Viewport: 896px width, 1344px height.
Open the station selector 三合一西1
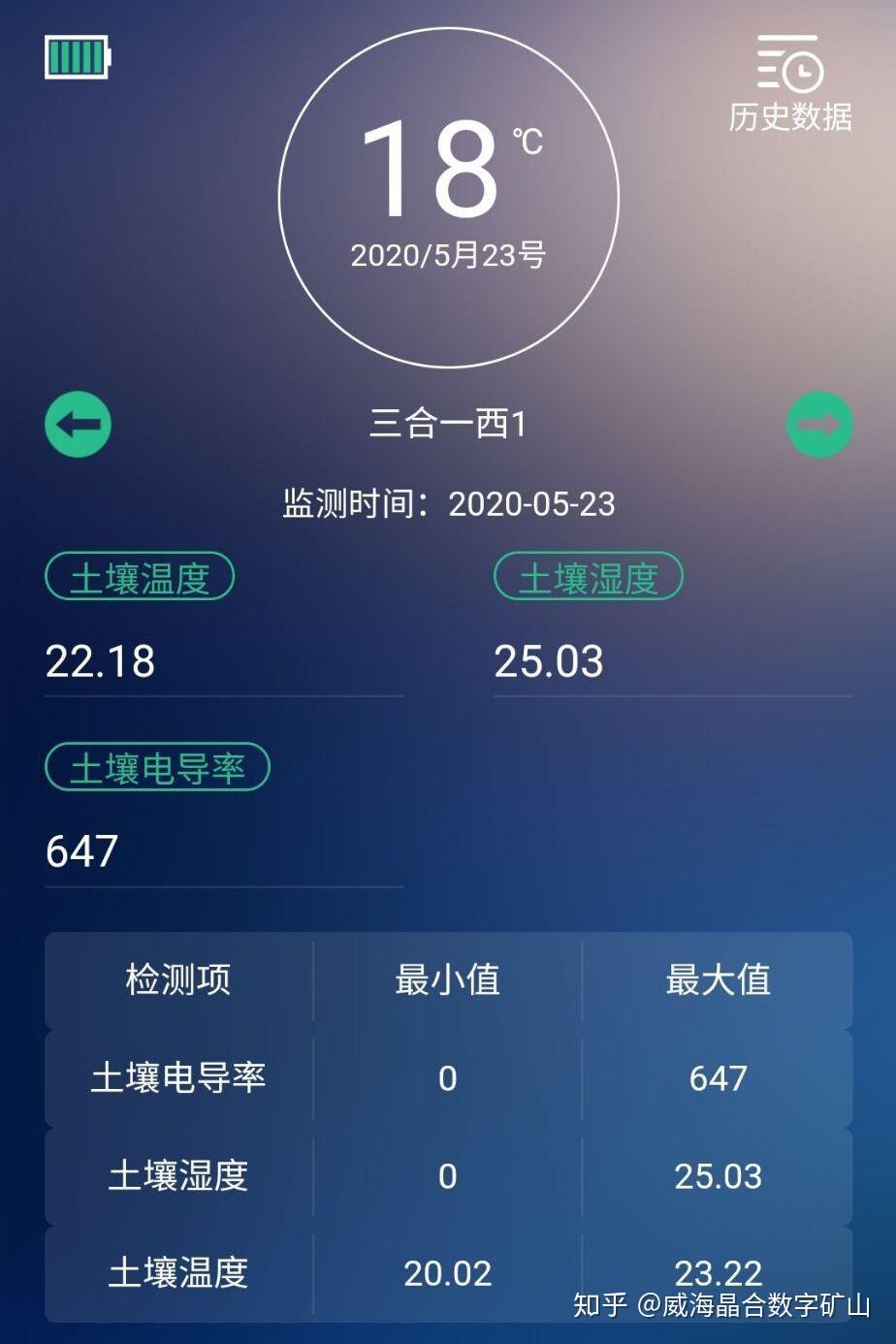pyautogui.click(x=448, y=423)
